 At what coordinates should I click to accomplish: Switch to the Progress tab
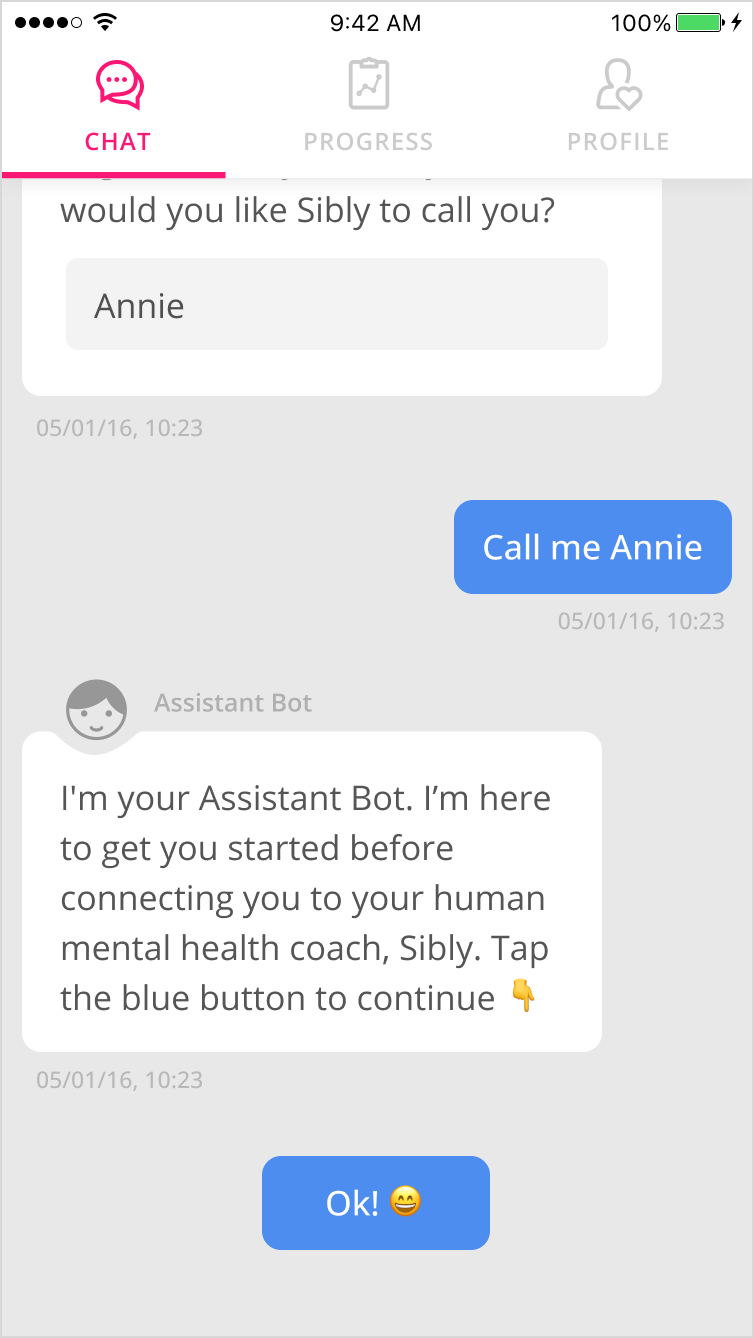coord(368,107)
